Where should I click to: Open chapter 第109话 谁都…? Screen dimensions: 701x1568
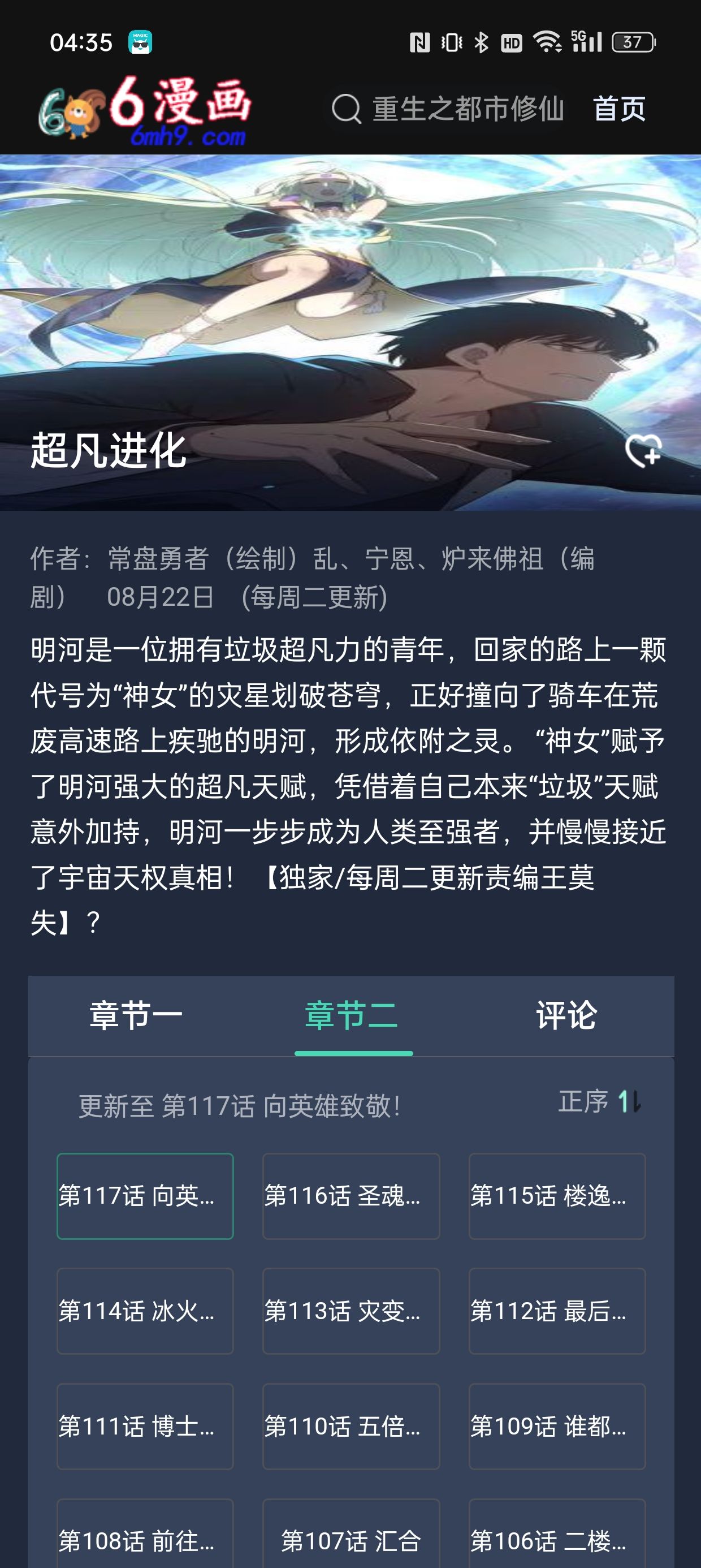pos(557,1426)
